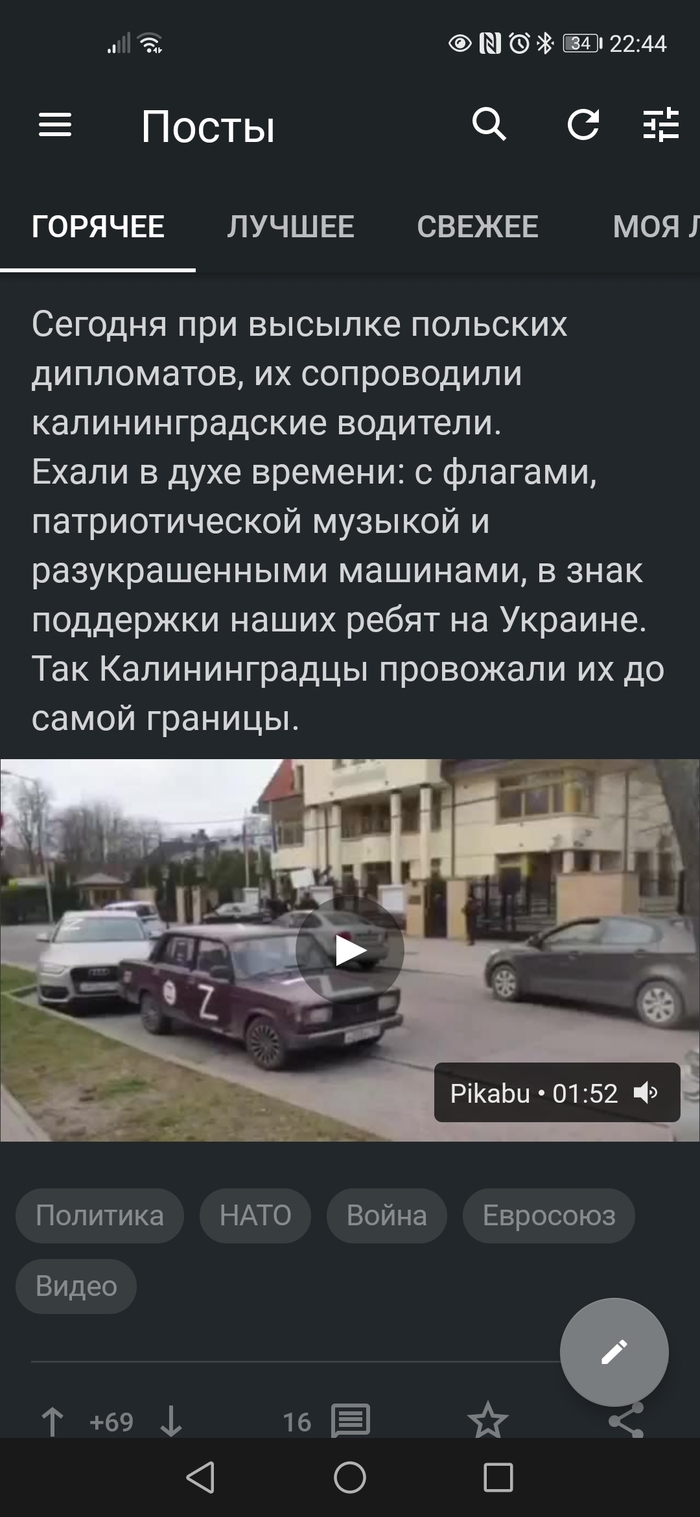Save post to favorites with star
This screenshot has height=1517, width=700.
[x=488, y=1421]
